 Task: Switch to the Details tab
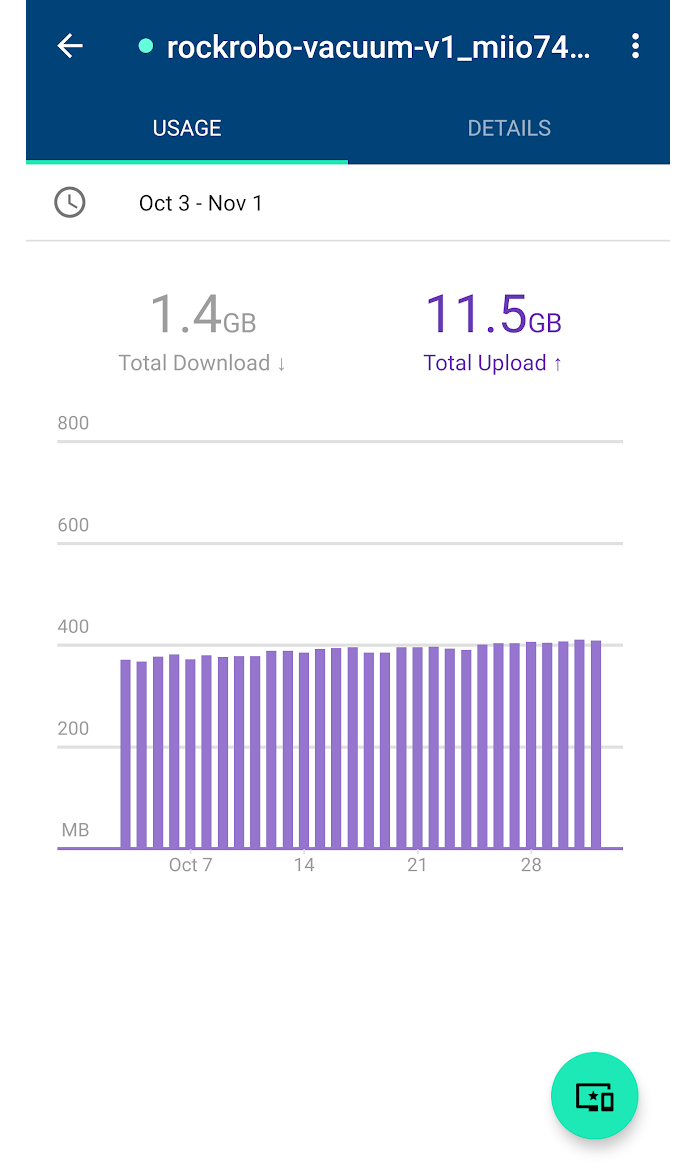pos(509,128)
